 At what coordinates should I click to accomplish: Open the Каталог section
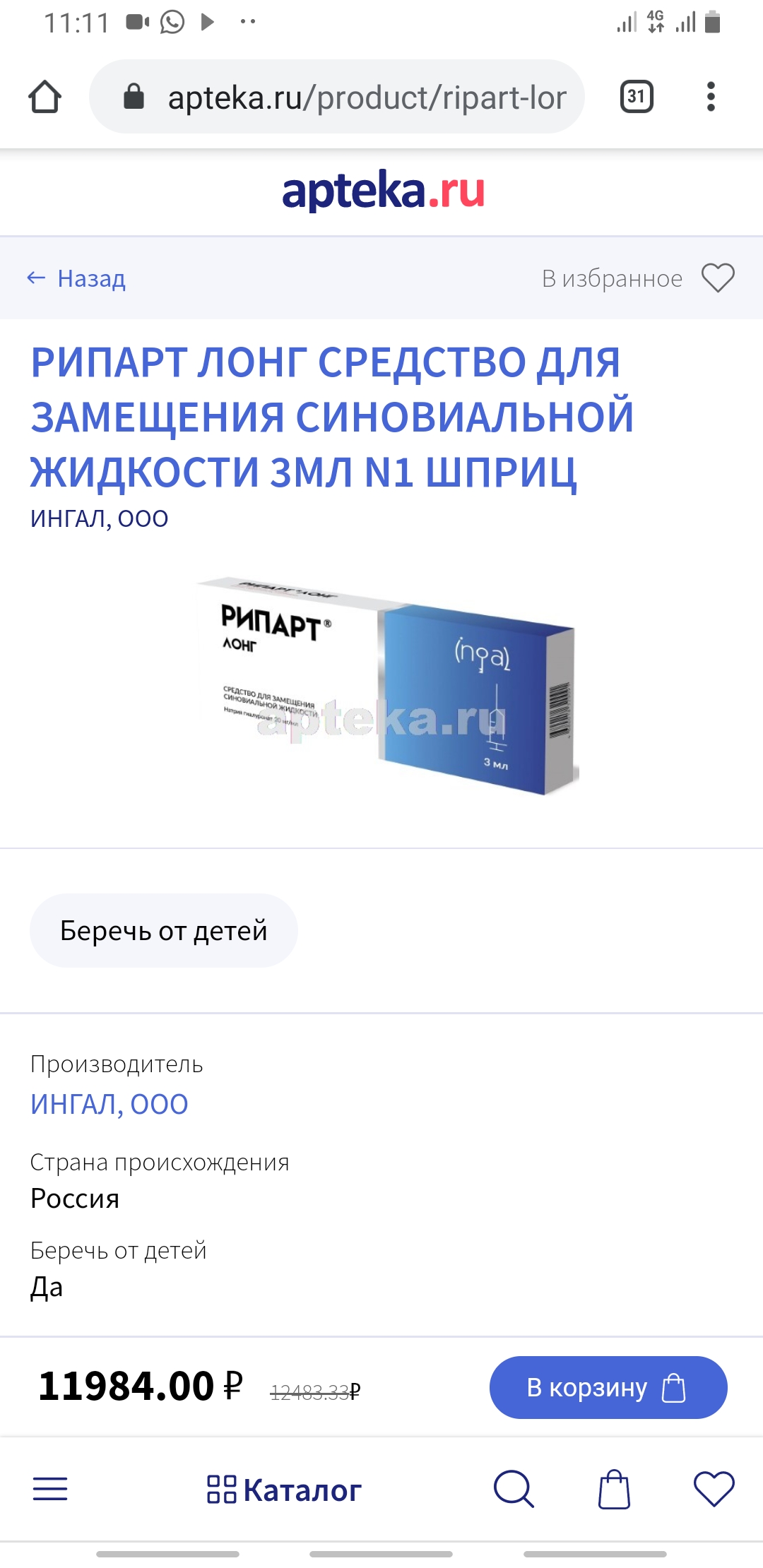click(x=284, y=1490)
